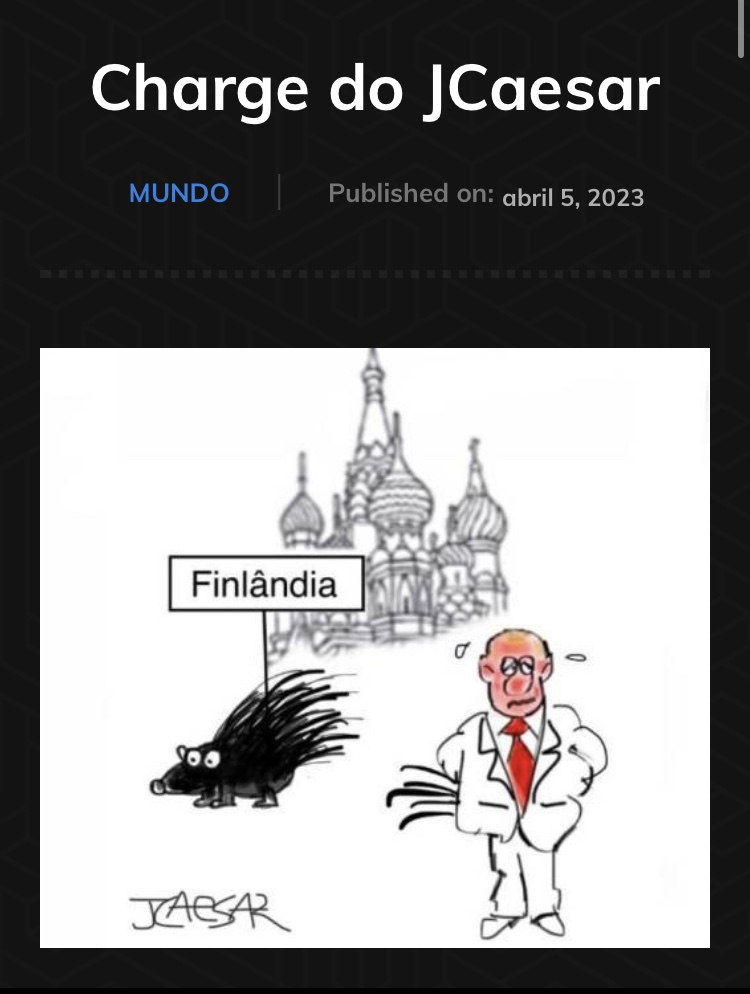This screenshot has width=750, height=994.
Task: Open the MUNDO category link
Action: pyautogui.click(x=179, y=193)
